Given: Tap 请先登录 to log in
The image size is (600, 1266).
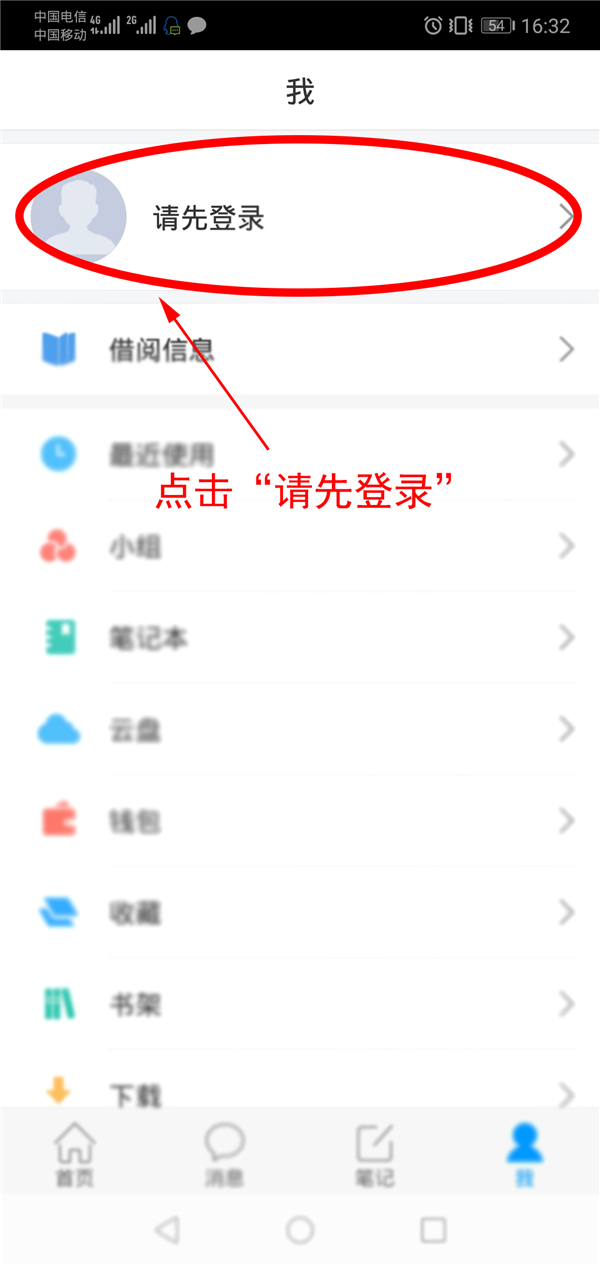Looking at the screenshot, I should tap(209, 218).
